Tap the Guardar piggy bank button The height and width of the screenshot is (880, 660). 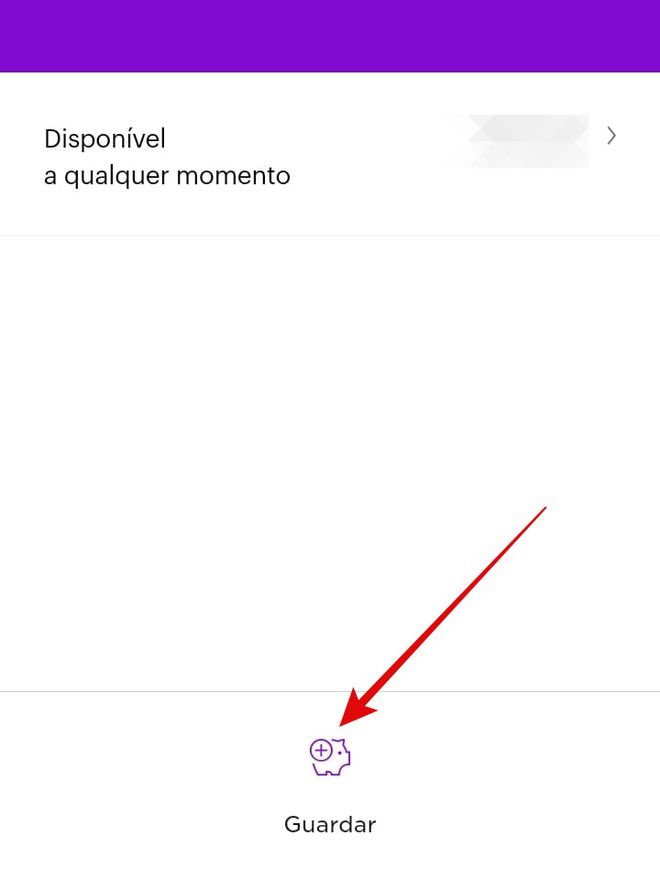coord(330,758)
